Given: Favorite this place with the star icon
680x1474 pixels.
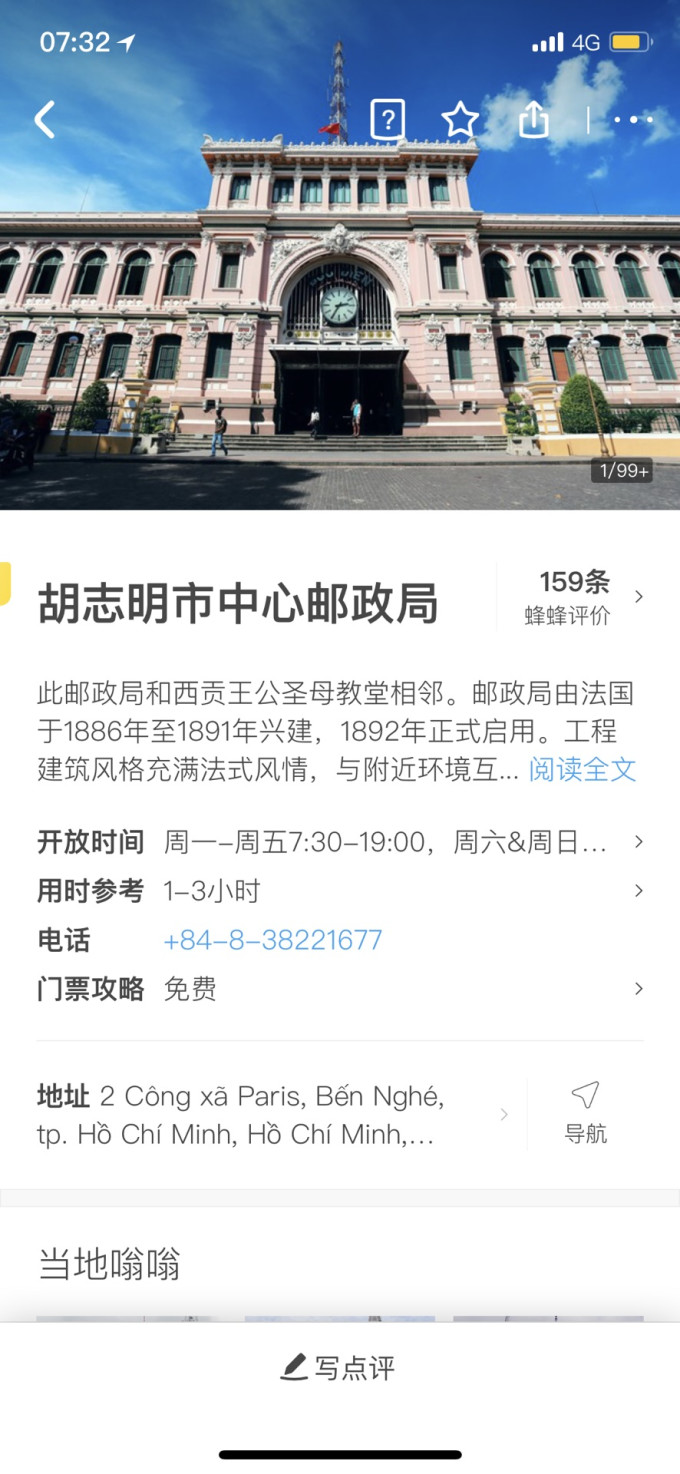Looking at the screenshot, I should pos(460,120).
